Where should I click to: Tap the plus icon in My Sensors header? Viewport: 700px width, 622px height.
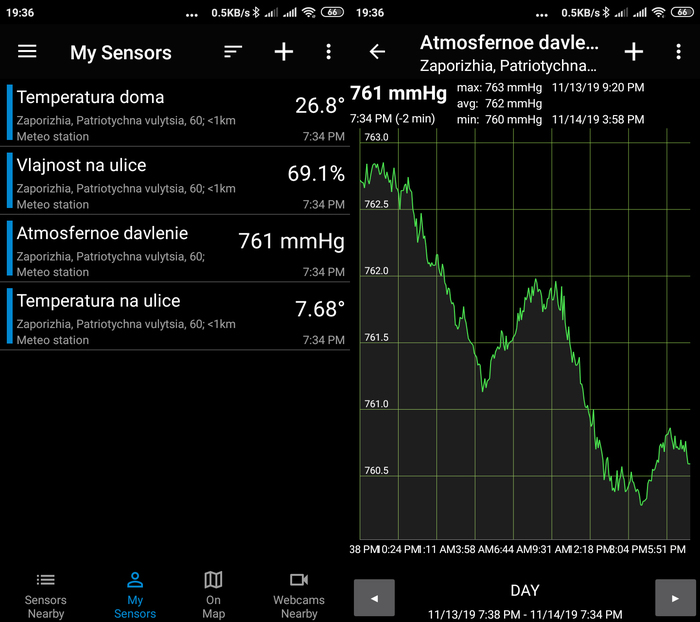coord(284,52)
